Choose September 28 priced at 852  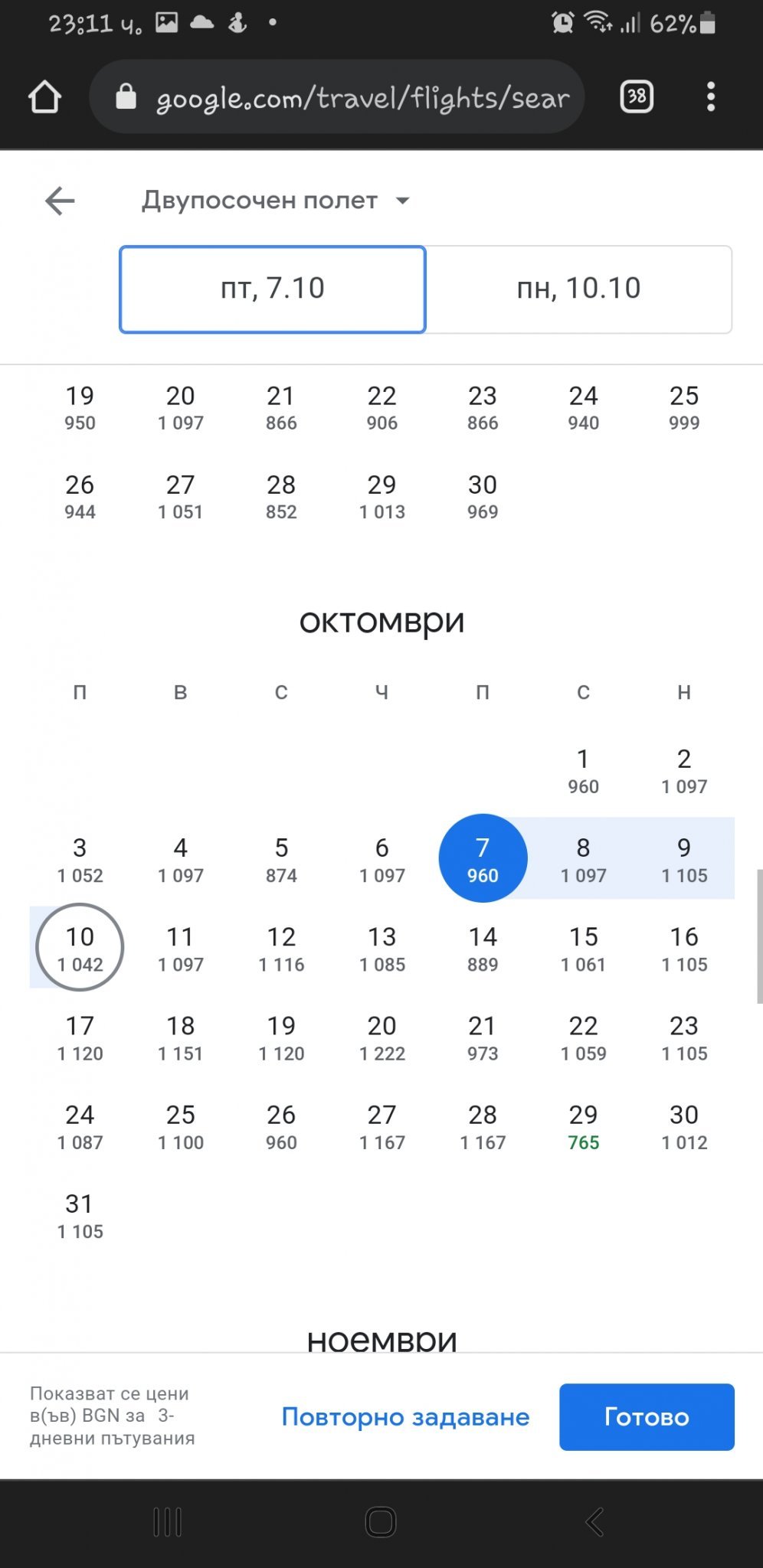pyautogui.click(x=281, y=497)
